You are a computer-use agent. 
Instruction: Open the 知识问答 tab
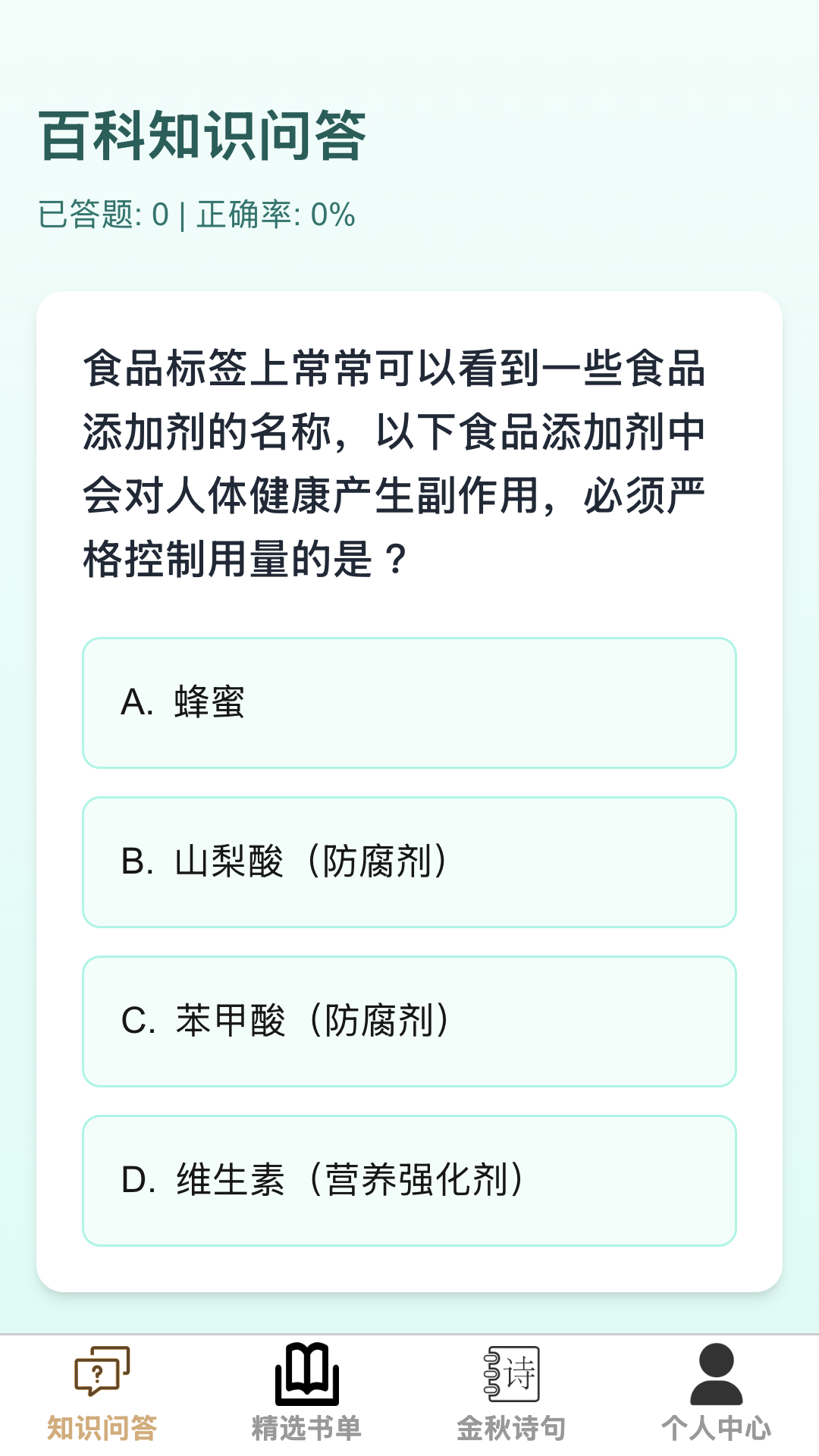[102, 1395]
